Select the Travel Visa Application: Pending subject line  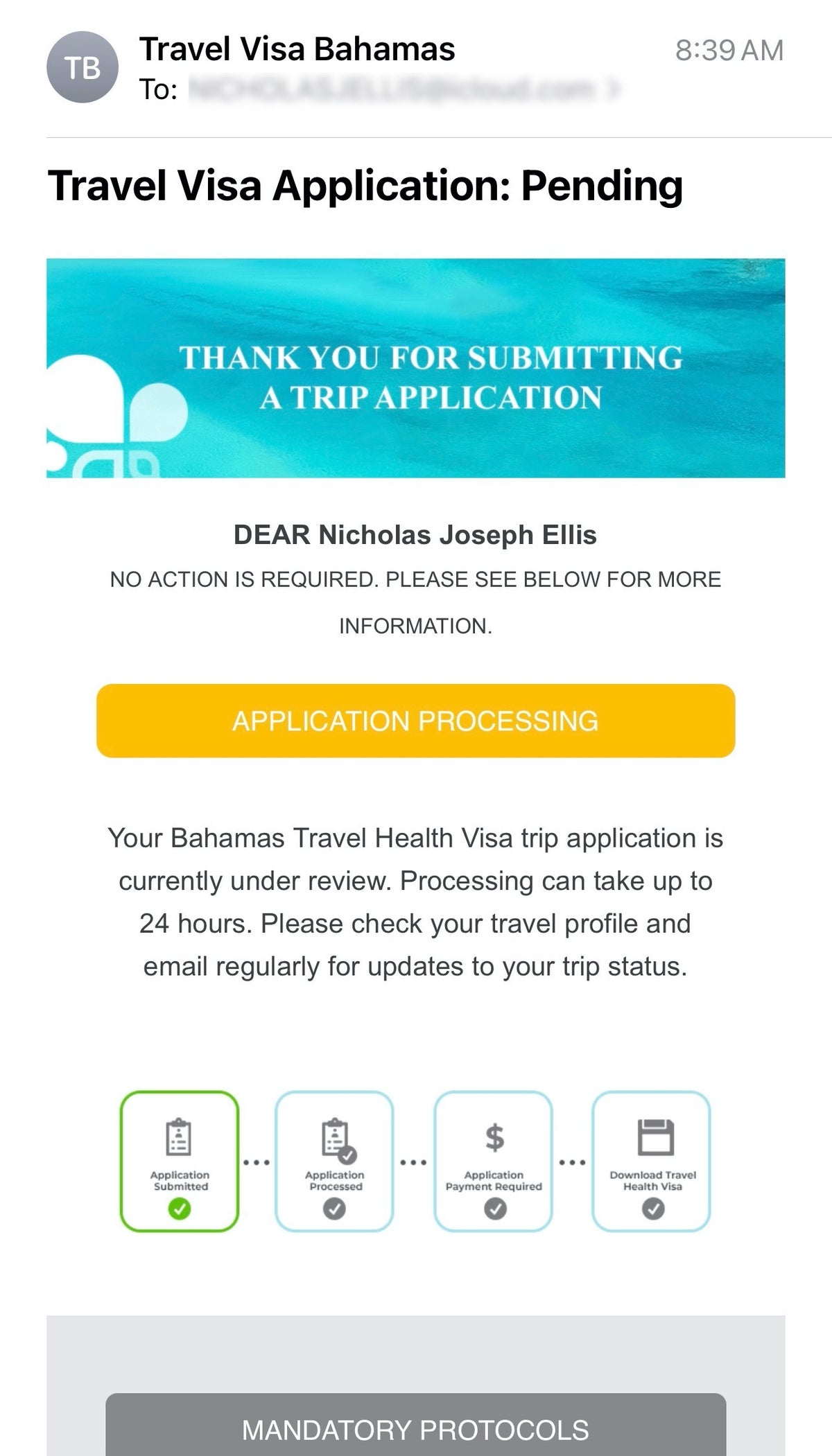point(365,185)
